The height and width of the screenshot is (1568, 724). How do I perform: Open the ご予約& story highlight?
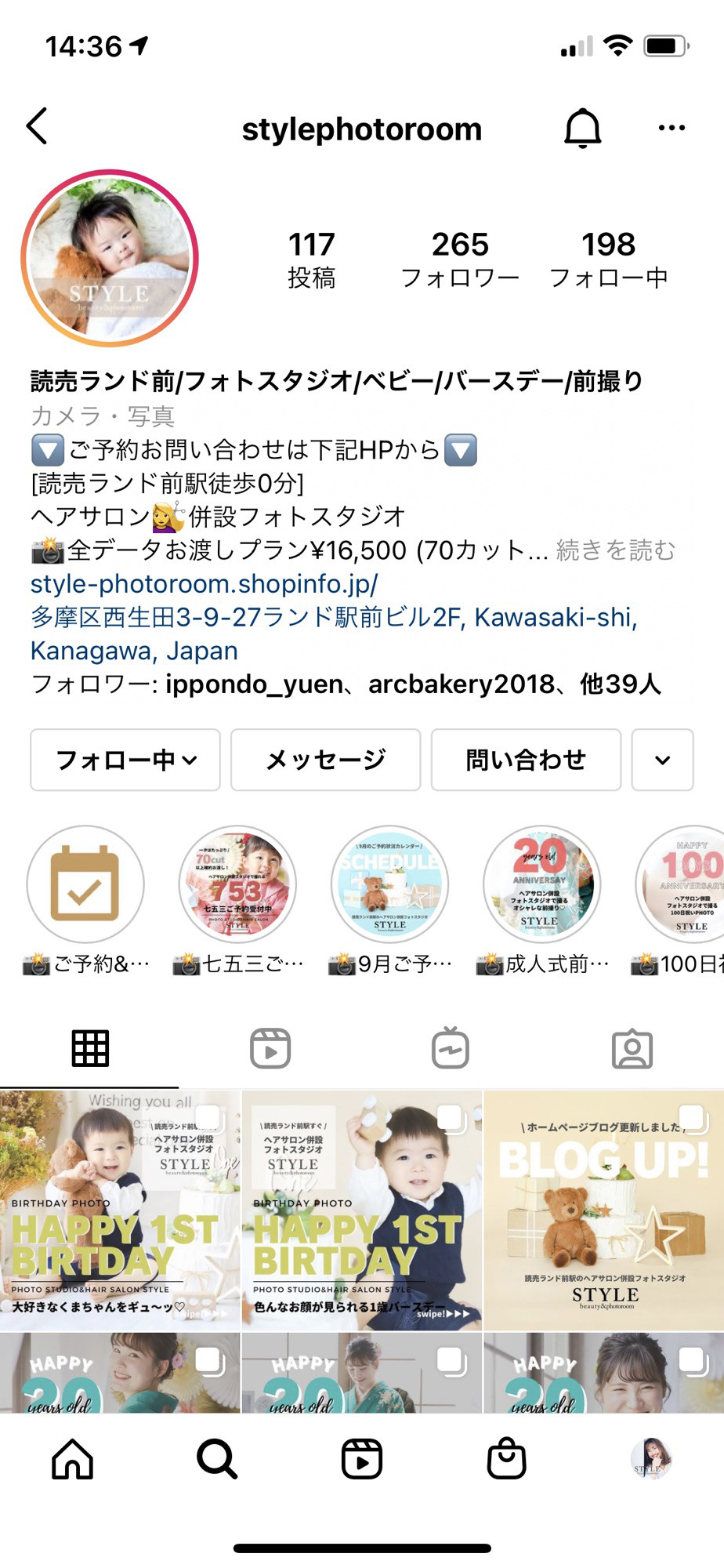tap(85, 900)
